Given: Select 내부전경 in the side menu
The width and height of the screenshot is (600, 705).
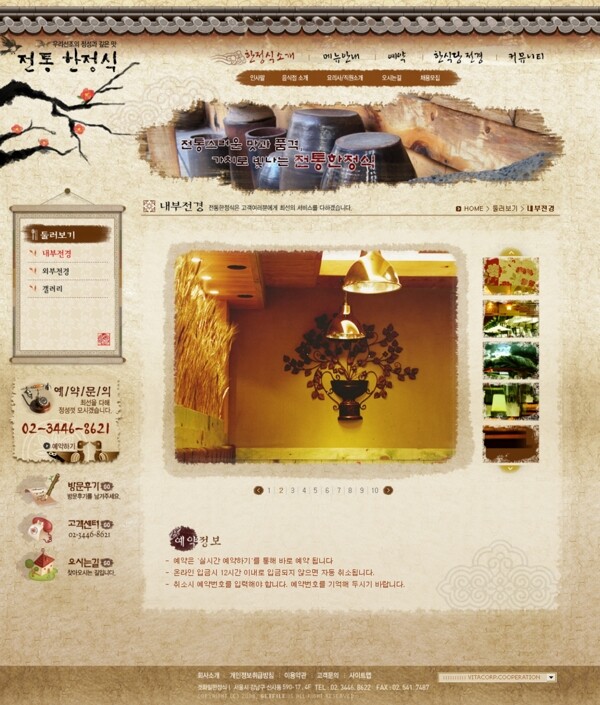Looking at the screenshot, I should pos(57,254).
